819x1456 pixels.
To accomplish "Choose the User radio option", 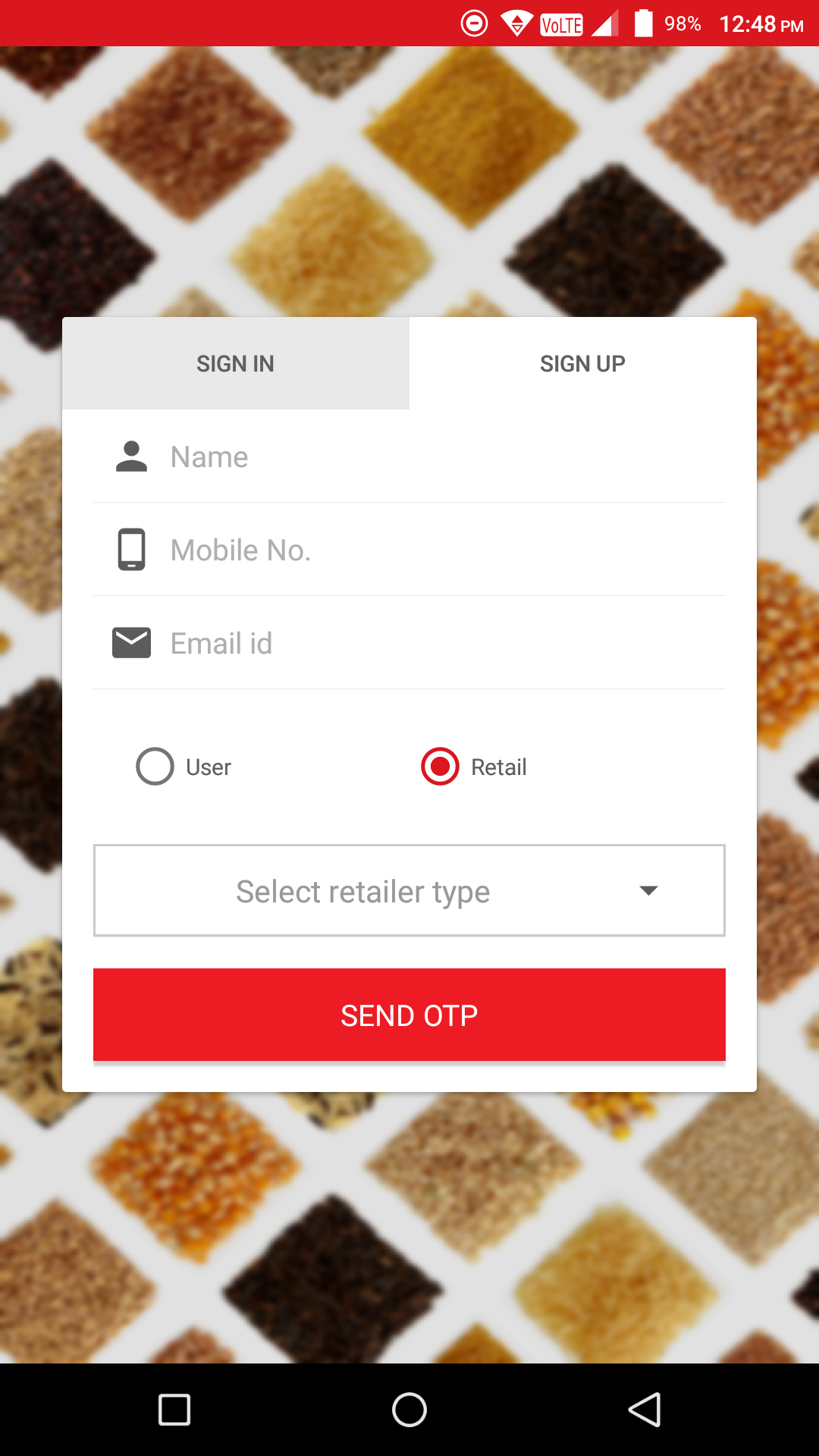I will pyautogui.click(x=155, y=767).
